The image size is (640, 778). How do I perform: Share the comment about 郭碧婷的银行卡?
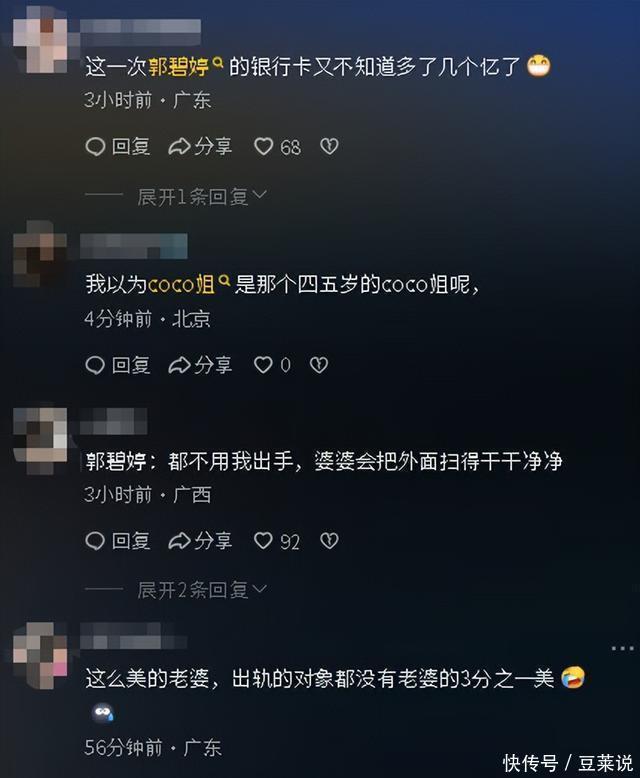(x=200, y=147)
